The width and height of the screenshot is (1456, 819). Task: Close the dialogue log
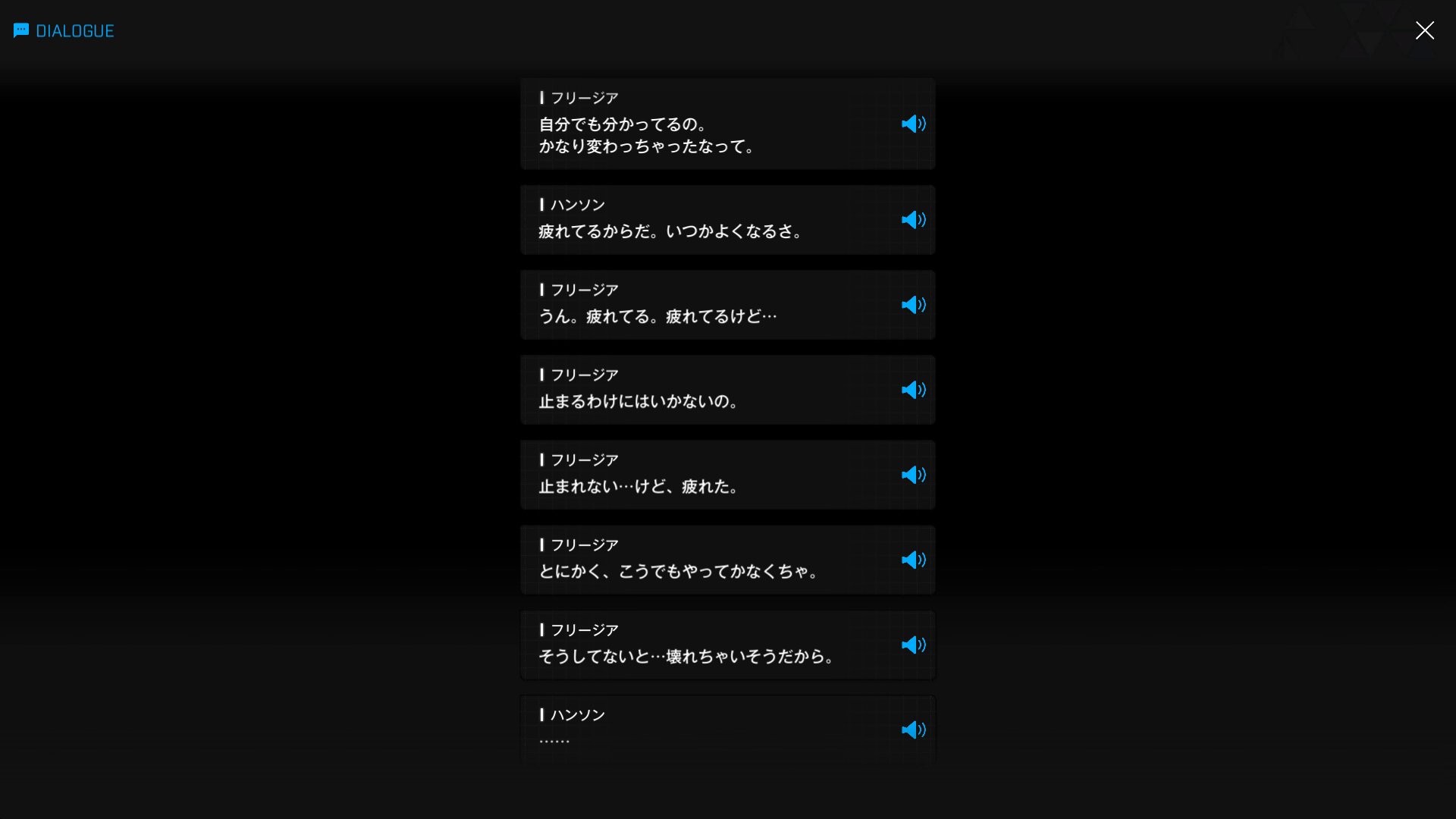click(x=1424, y=30)
